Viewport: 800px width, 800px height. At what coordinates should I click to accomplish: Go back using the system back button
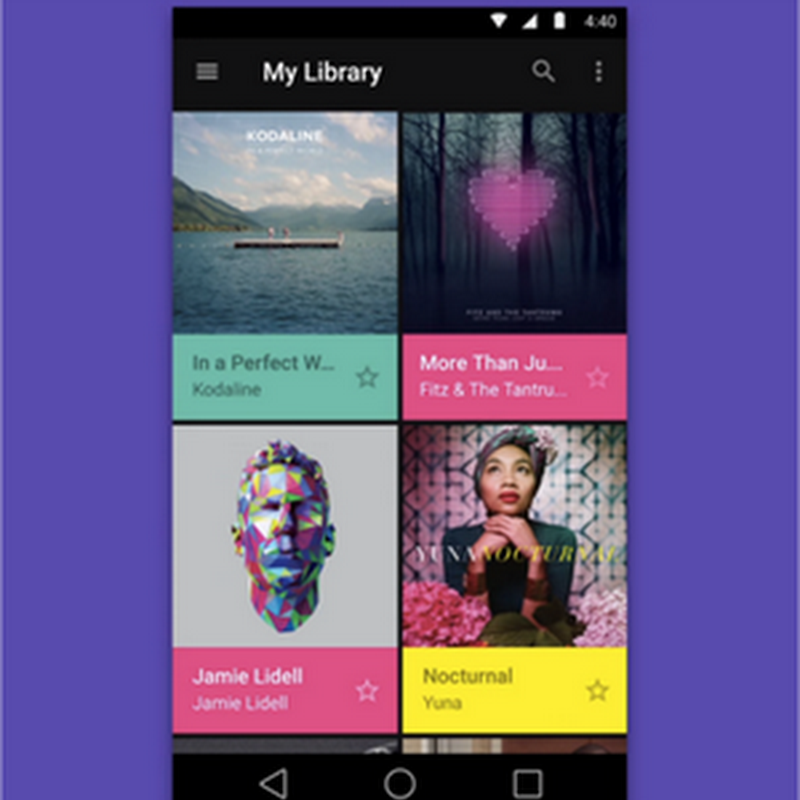point(272,782)
